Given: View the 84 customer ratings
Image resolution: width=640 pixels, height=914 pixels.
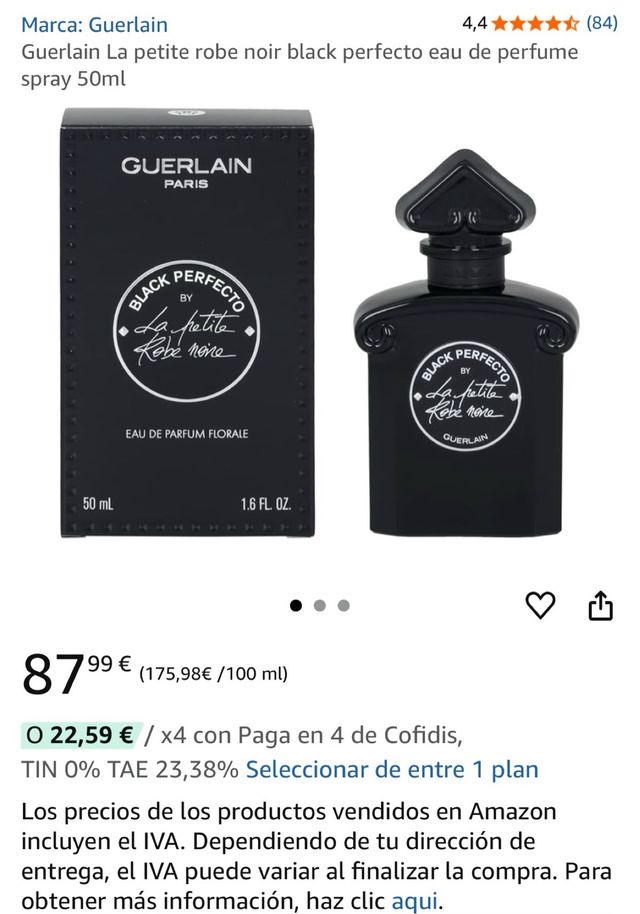Looking at the screenshot, I should point(601,23).
